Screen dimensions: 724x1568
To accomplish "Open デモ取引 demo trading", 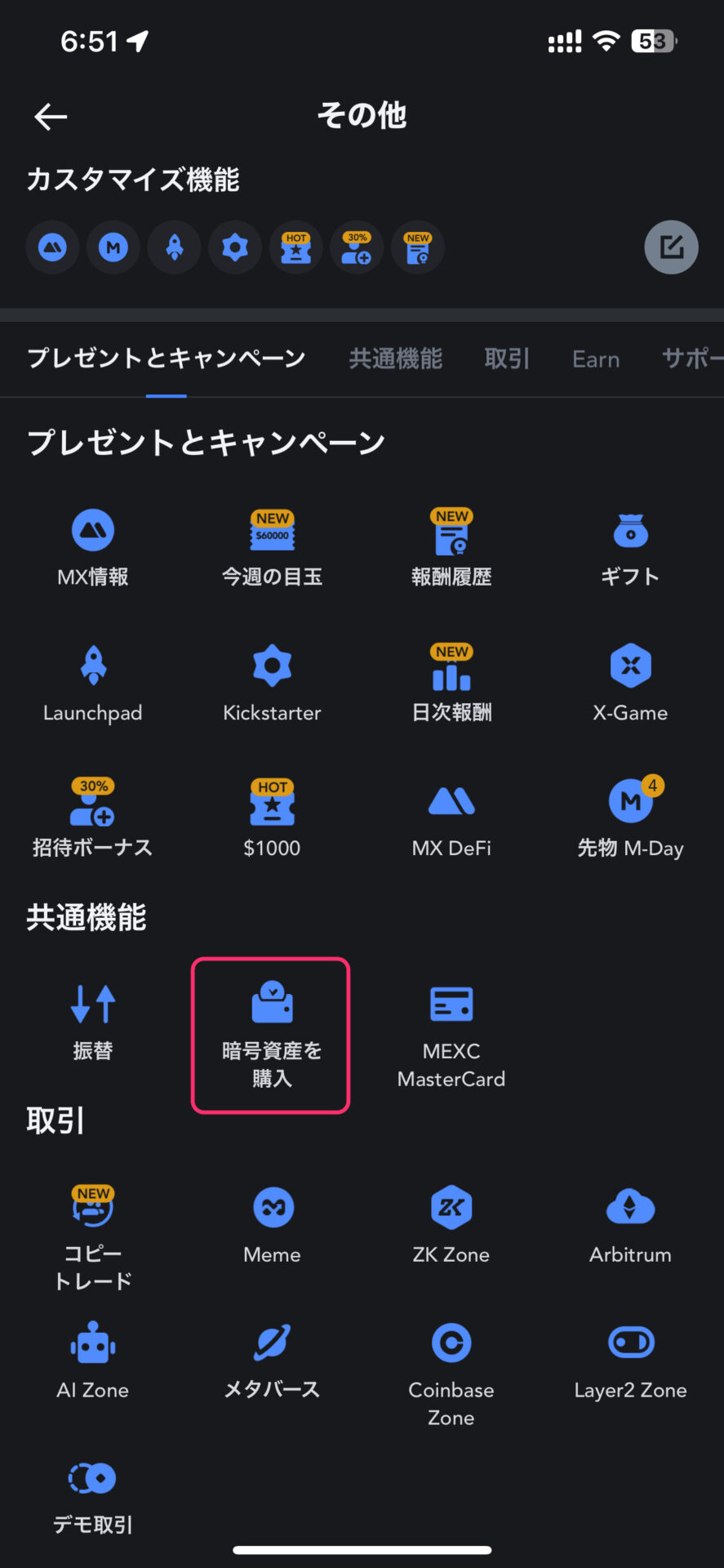I will point(93,1496).
